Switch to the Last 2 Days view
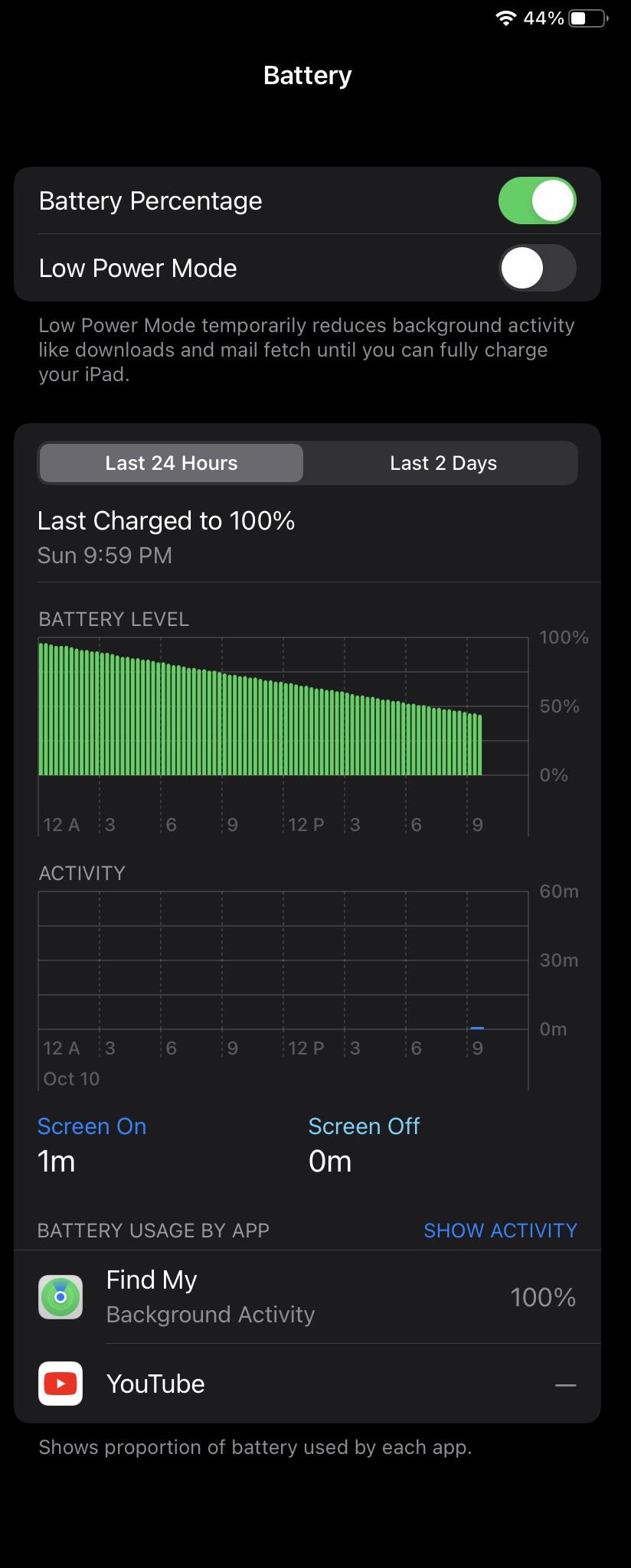The height and width of the screenshot is (1568, 631). coord(442,462)
